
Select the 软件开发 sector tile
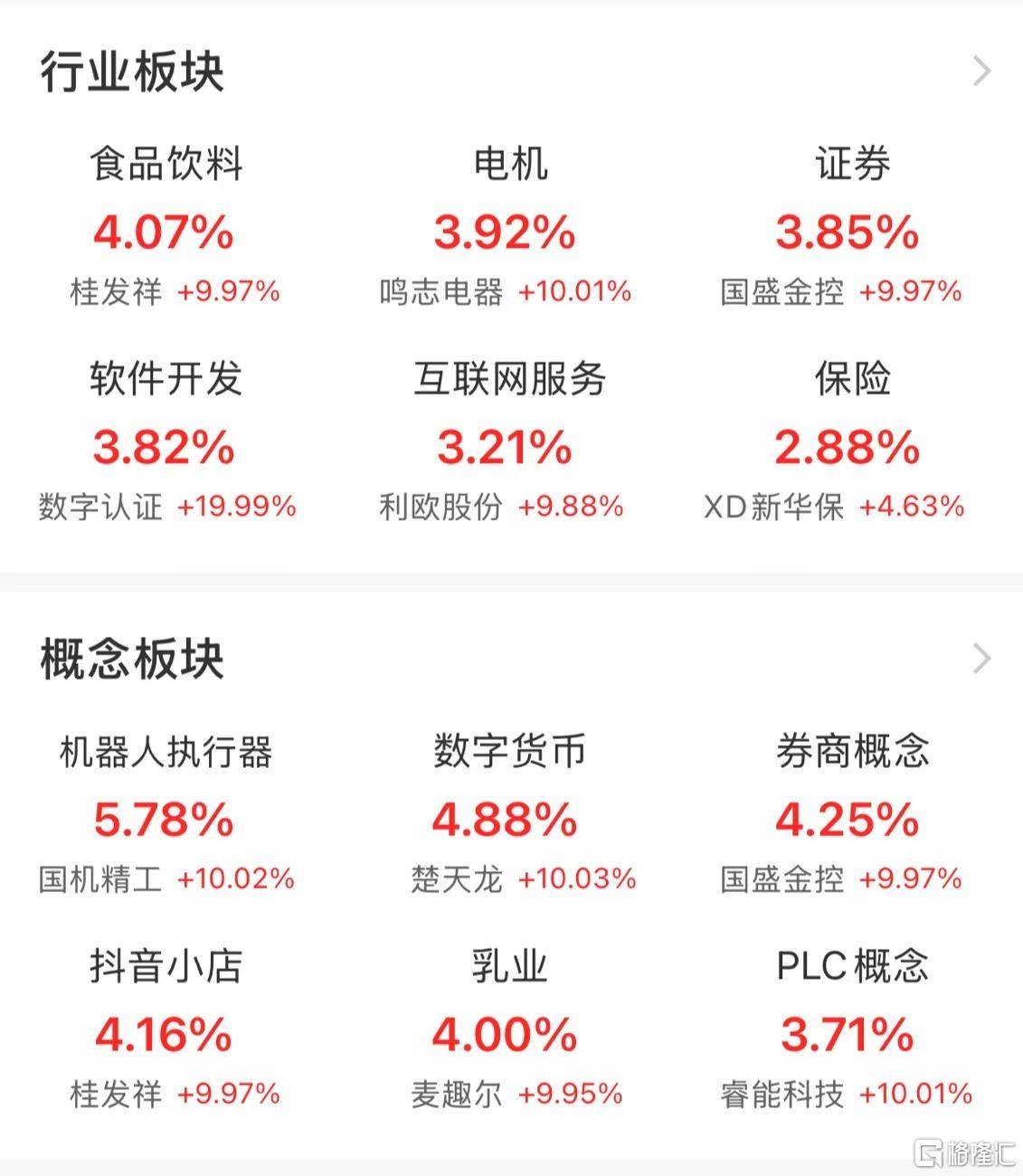pos(166,381)
